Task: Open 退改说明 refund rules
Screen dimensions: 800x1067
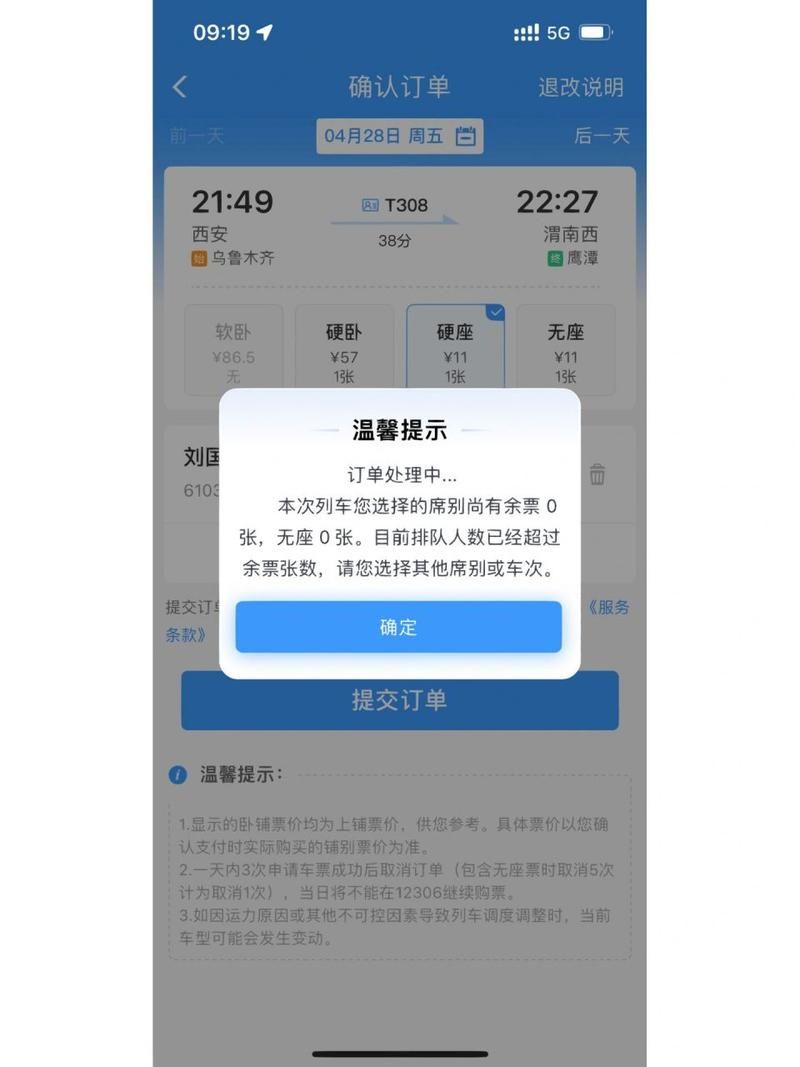Action: (580, 87)
